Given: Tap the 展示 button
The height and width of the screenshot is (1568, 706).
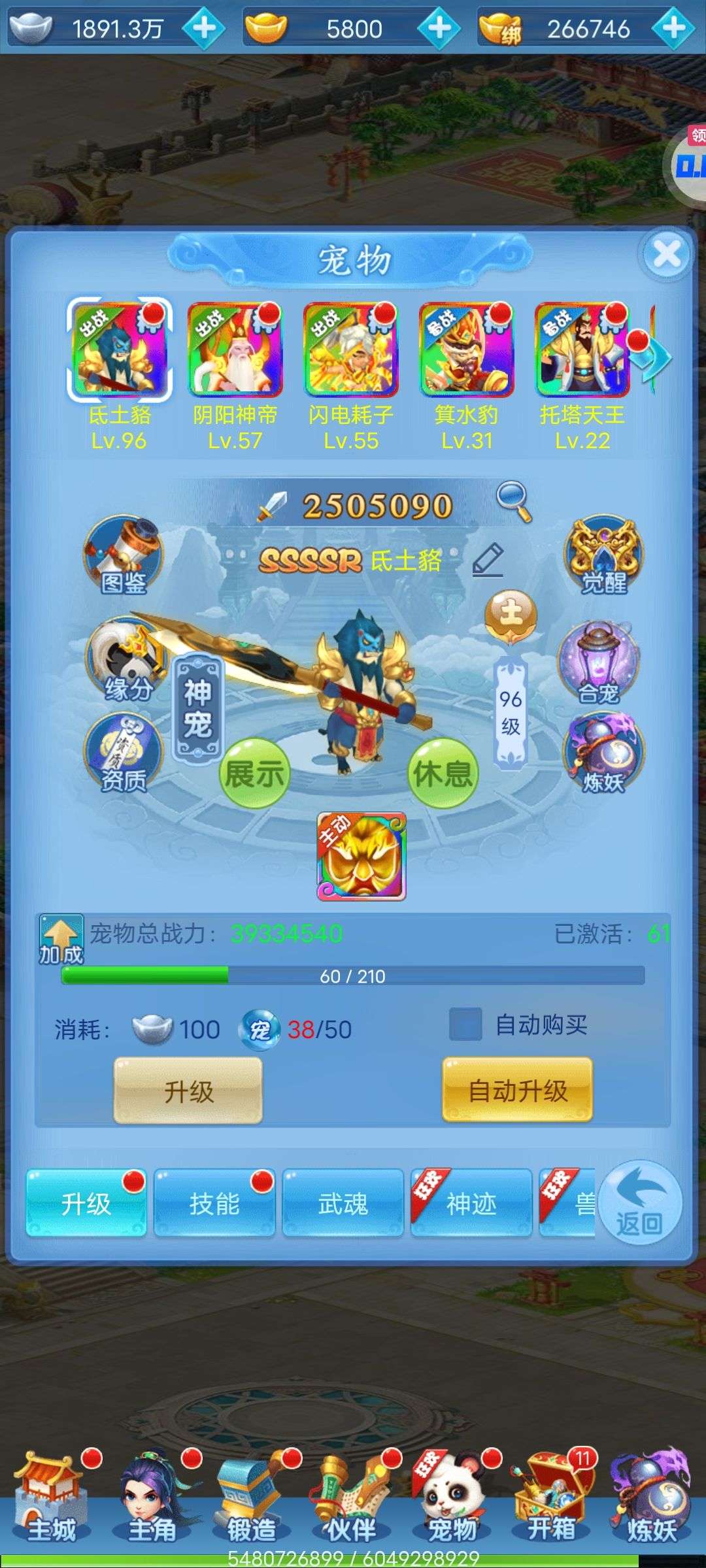Looking at the screenshot, I should click(x=254, y=774).
